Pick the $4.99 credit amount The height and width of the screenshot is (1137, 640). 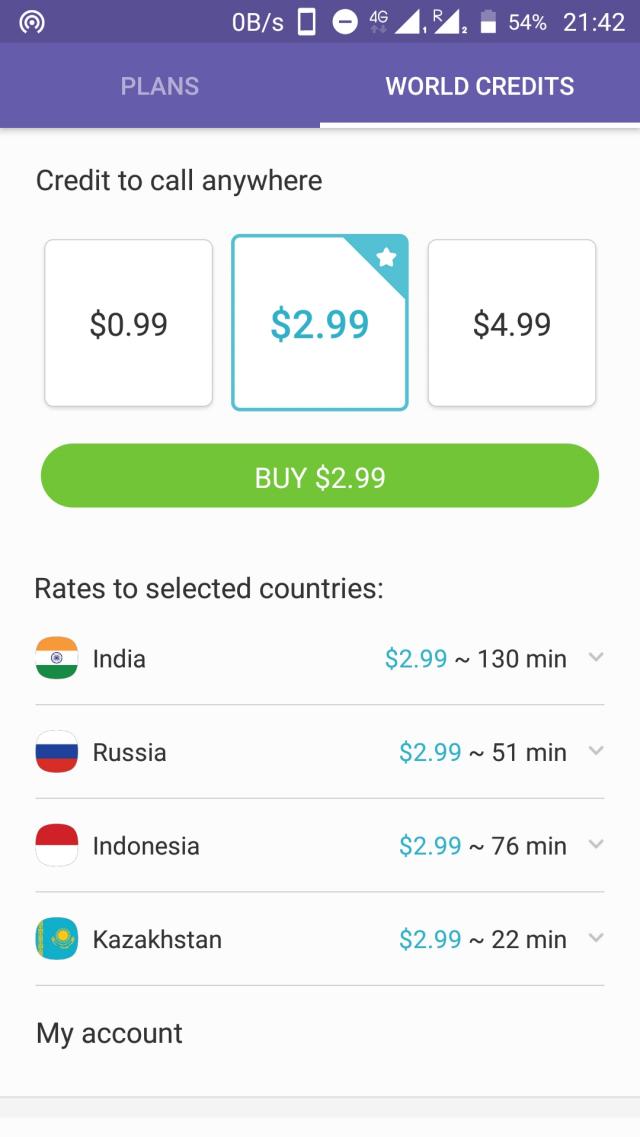(512, 323)
